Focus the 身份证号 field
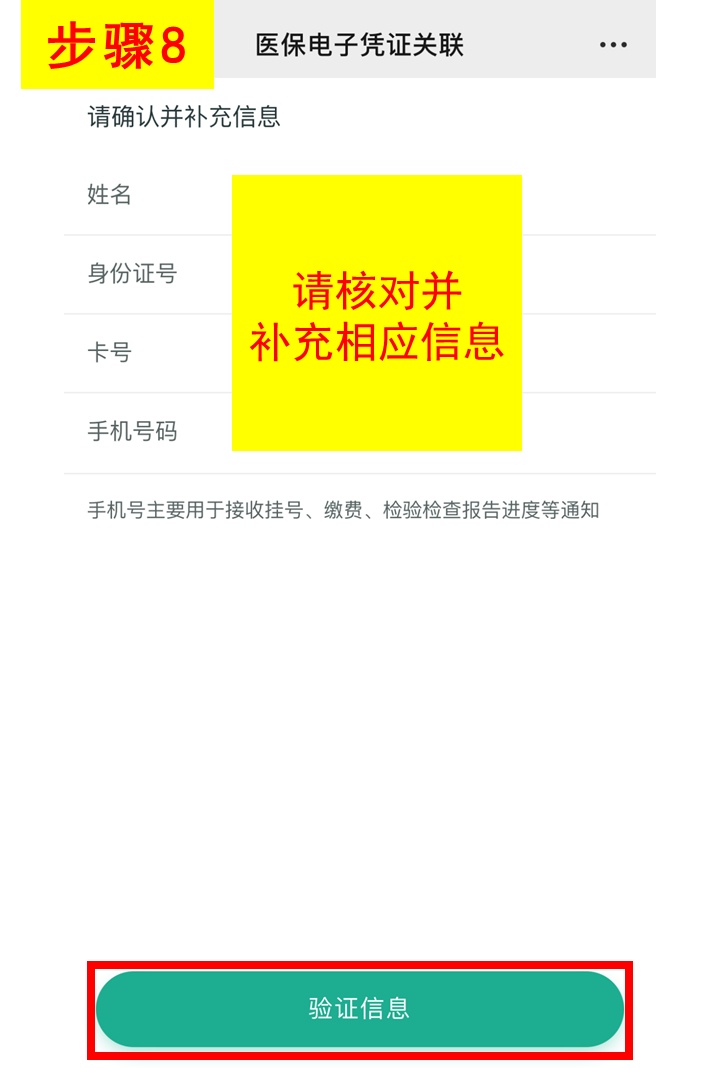This screenshot has width=720, height=1068. click(x=580, y=274)
